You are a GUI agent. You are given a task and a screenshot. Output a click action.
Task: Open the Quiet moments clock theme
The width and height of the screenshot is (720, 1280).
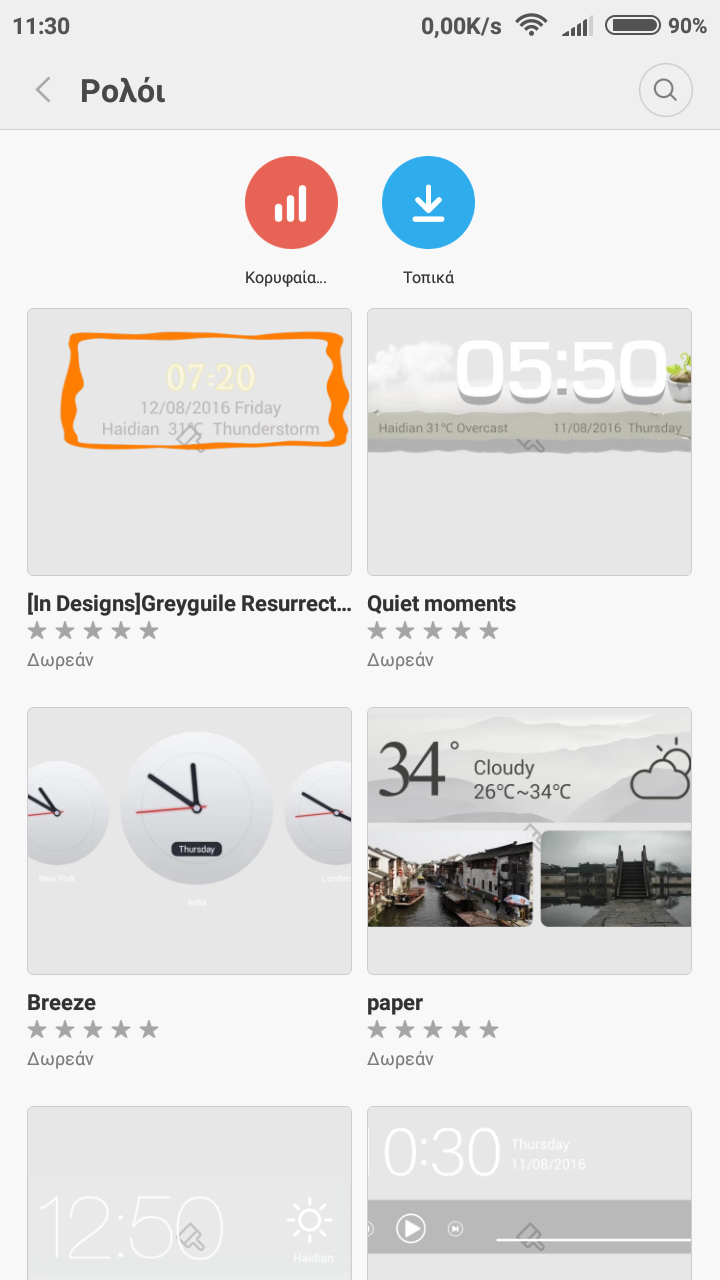529,442
